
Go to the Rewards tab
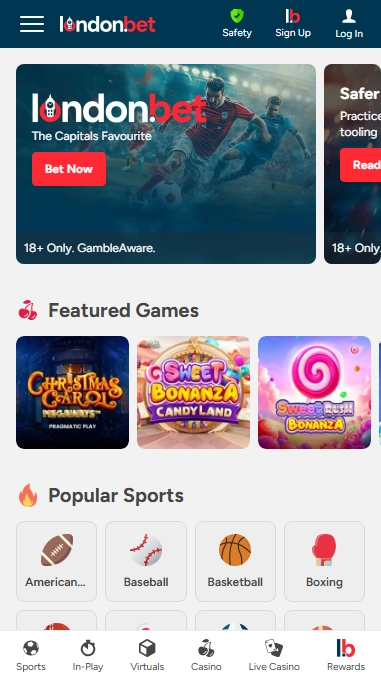346,655
